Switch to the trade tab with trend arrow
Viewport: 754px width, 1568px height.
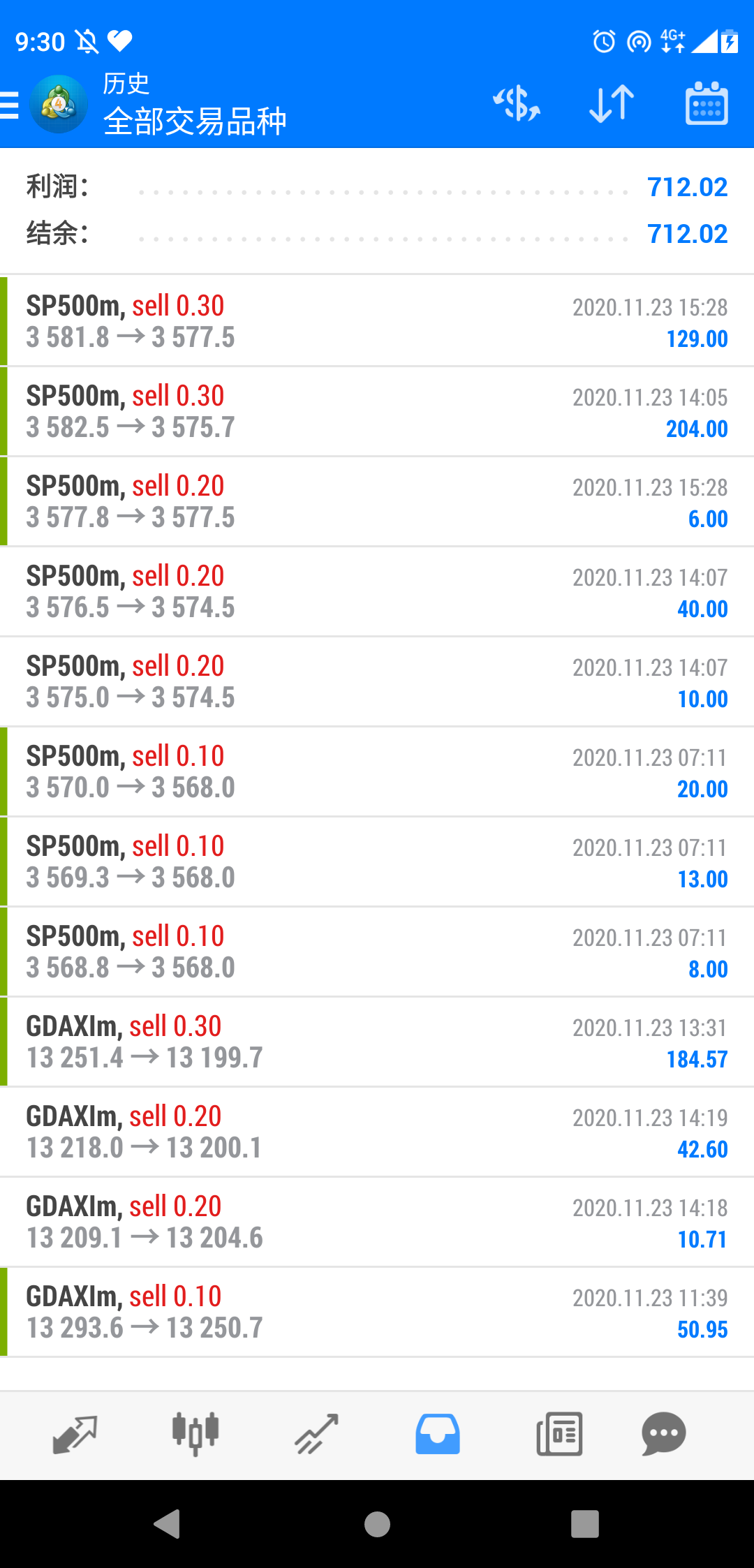(316, 1434)
